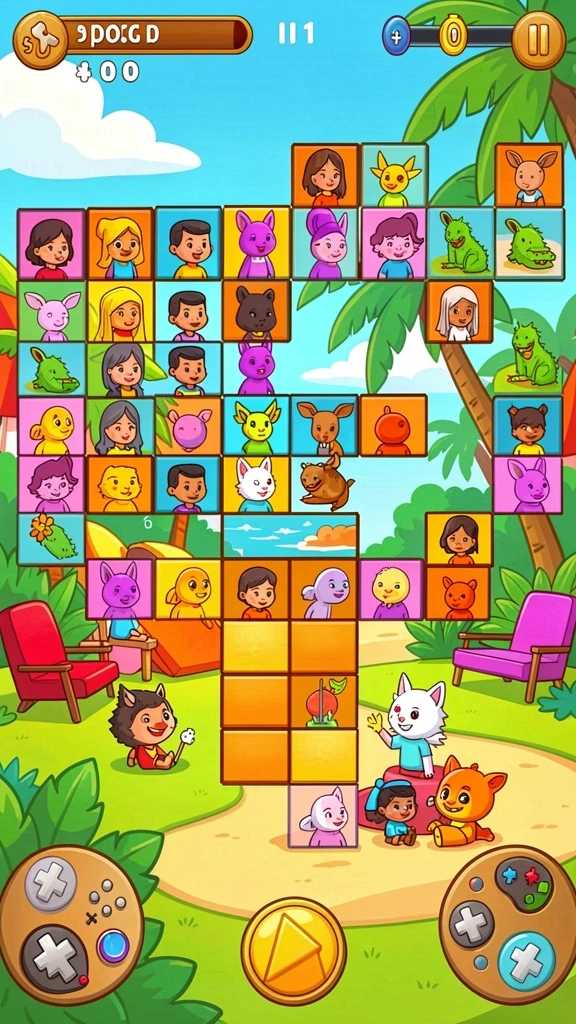Choose the white-haired girl tile
Image resolution: width=576 pixels, height=1024 pixels.
(x=459, y=312)
